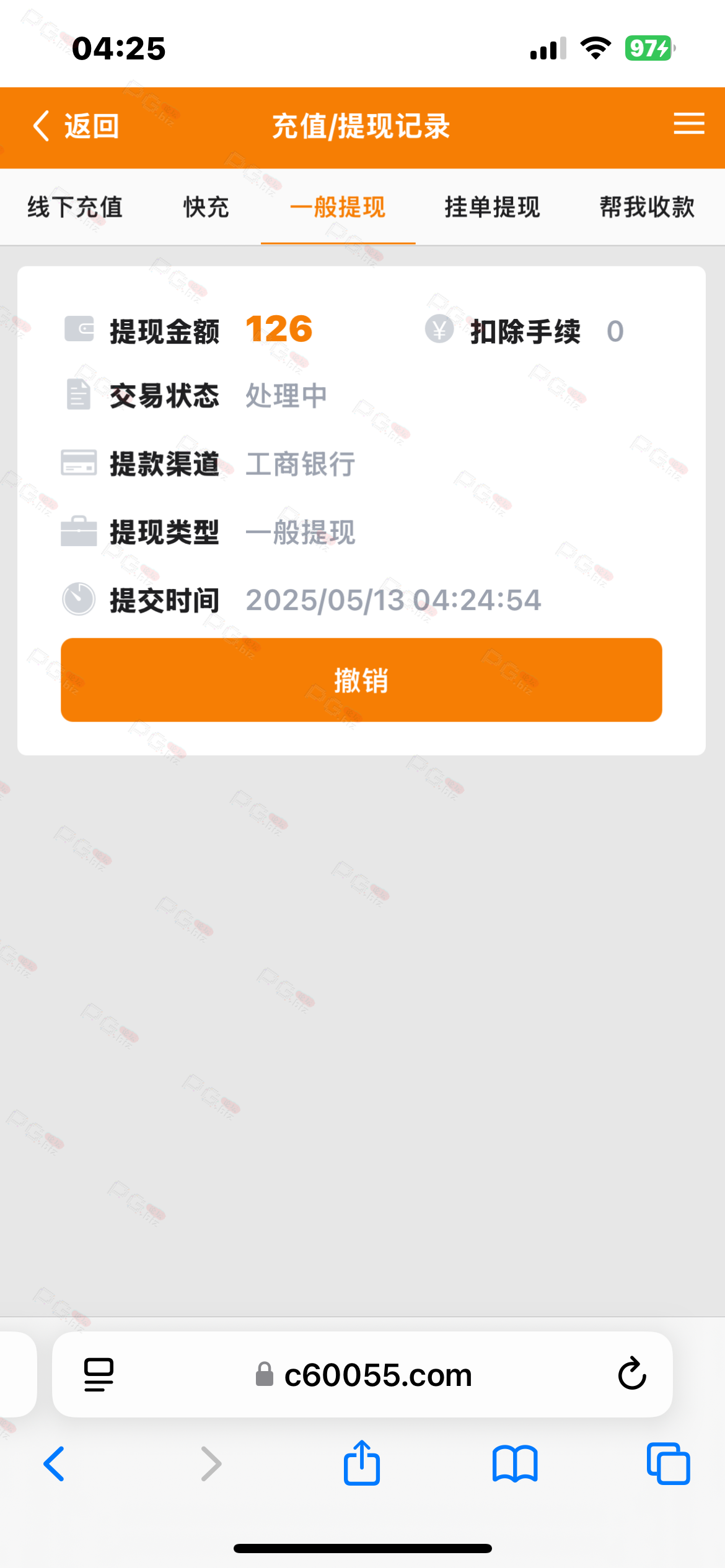The height and width of the screenshot is (1568, 725).
Task: Cancel the withdrawal with 撤销 button
Action: click(x=361, y=680)
